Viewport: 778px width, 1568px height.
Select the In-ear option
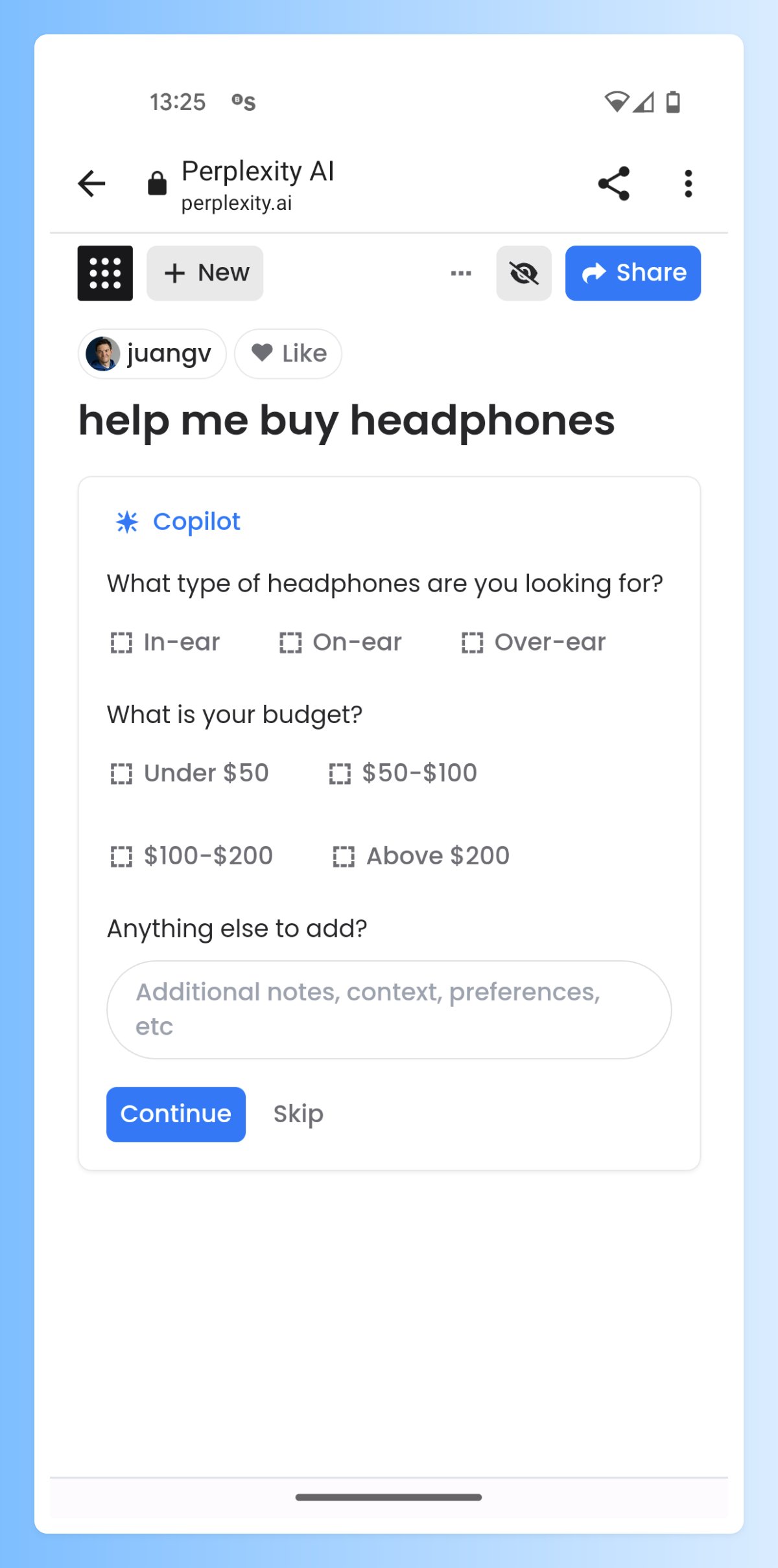(x=165, y=642)
